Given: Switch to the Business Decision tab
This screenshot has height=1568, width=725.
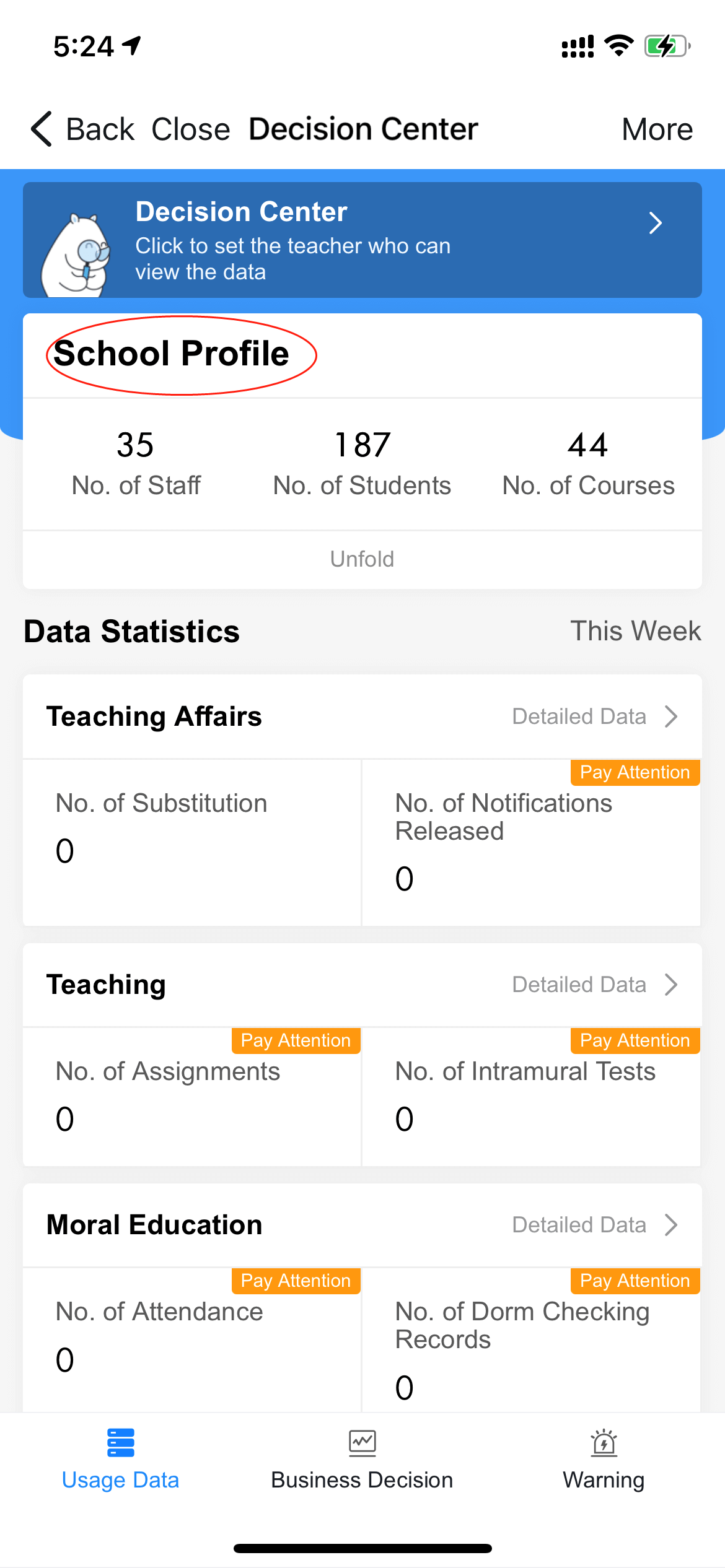Looking at the screenshot, I should click(362, 1460).
